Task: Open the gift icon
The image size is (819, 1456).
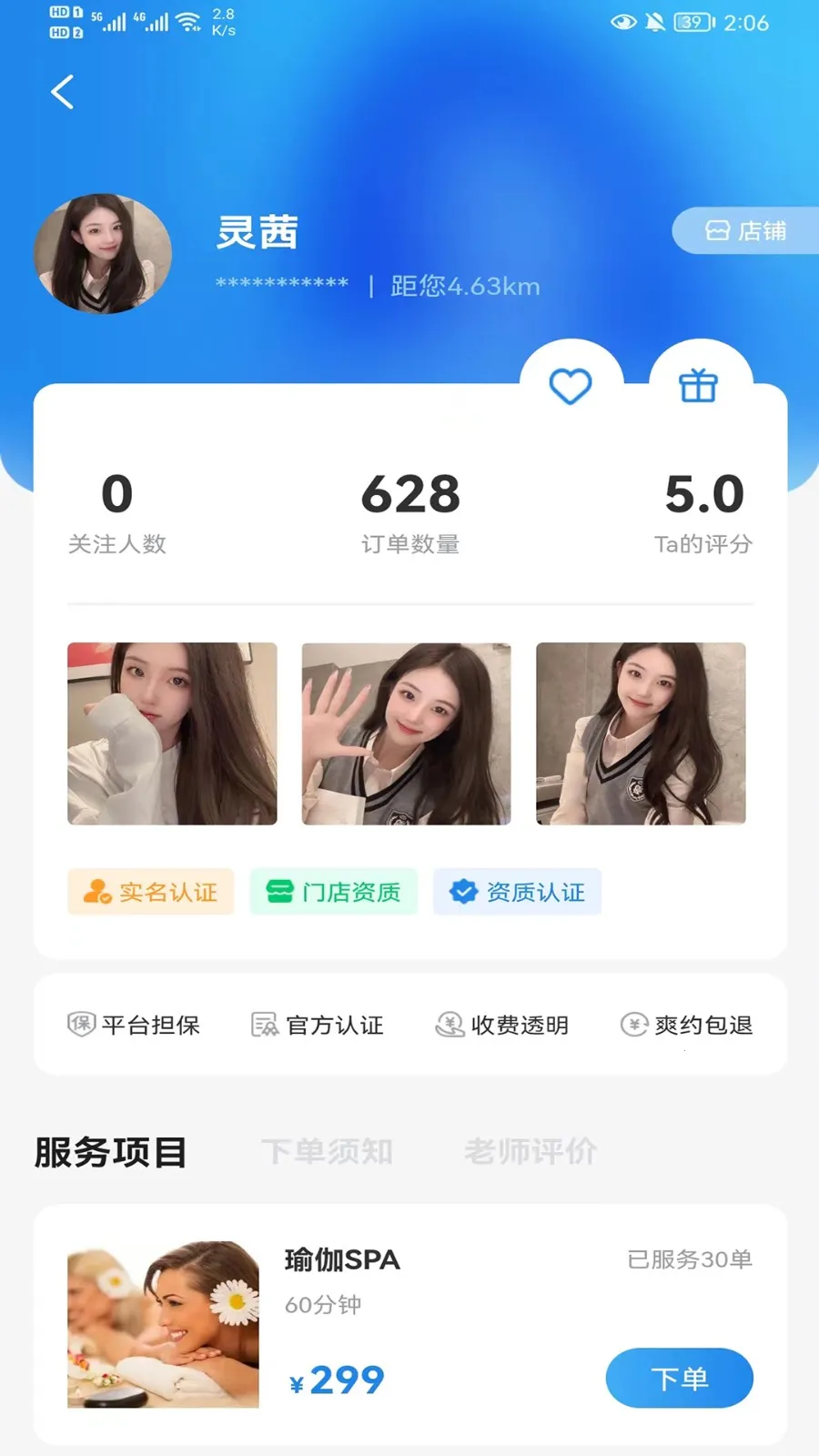Action: 699,386
